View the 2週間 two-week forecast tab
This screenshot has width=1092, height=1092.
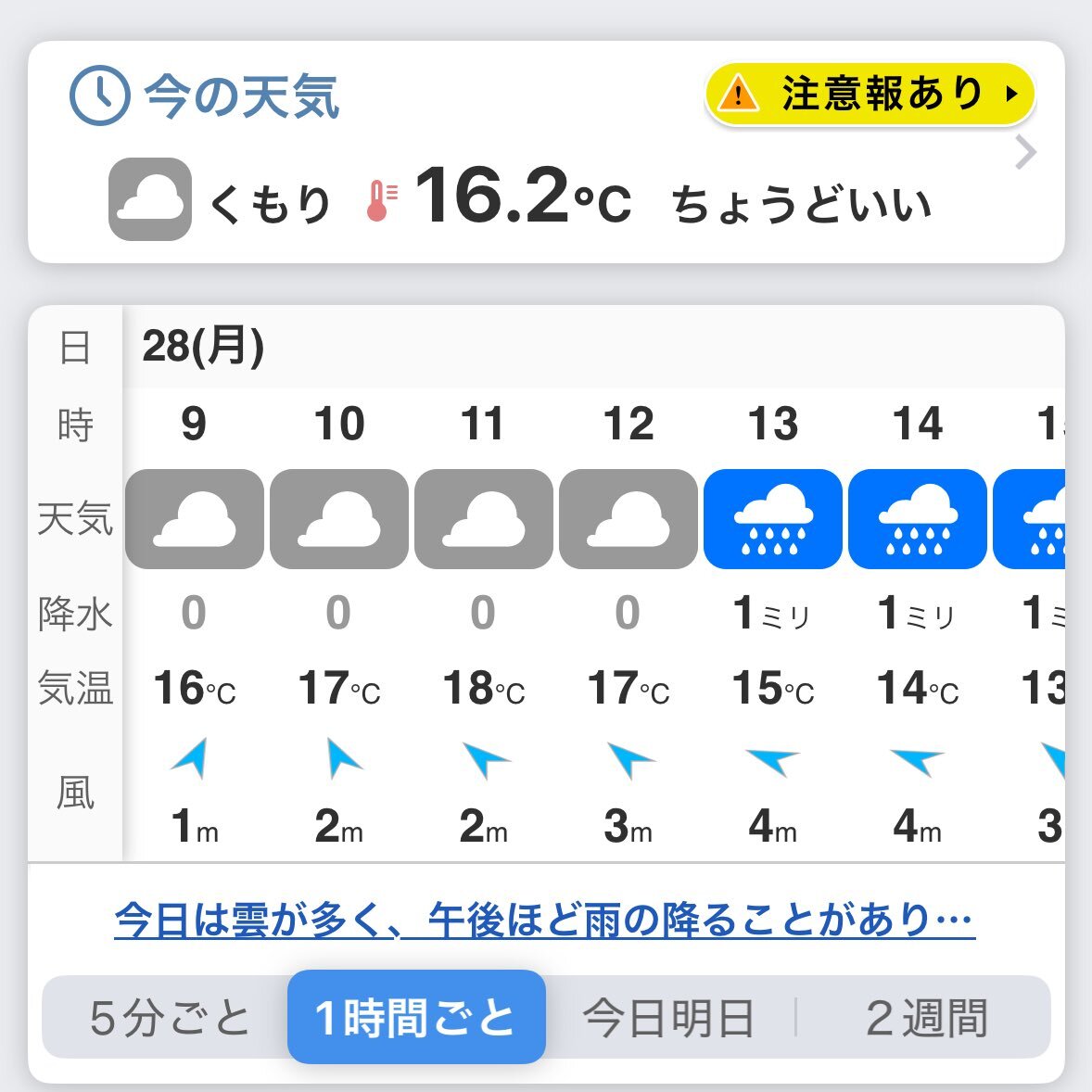[x=926, y=1018]
